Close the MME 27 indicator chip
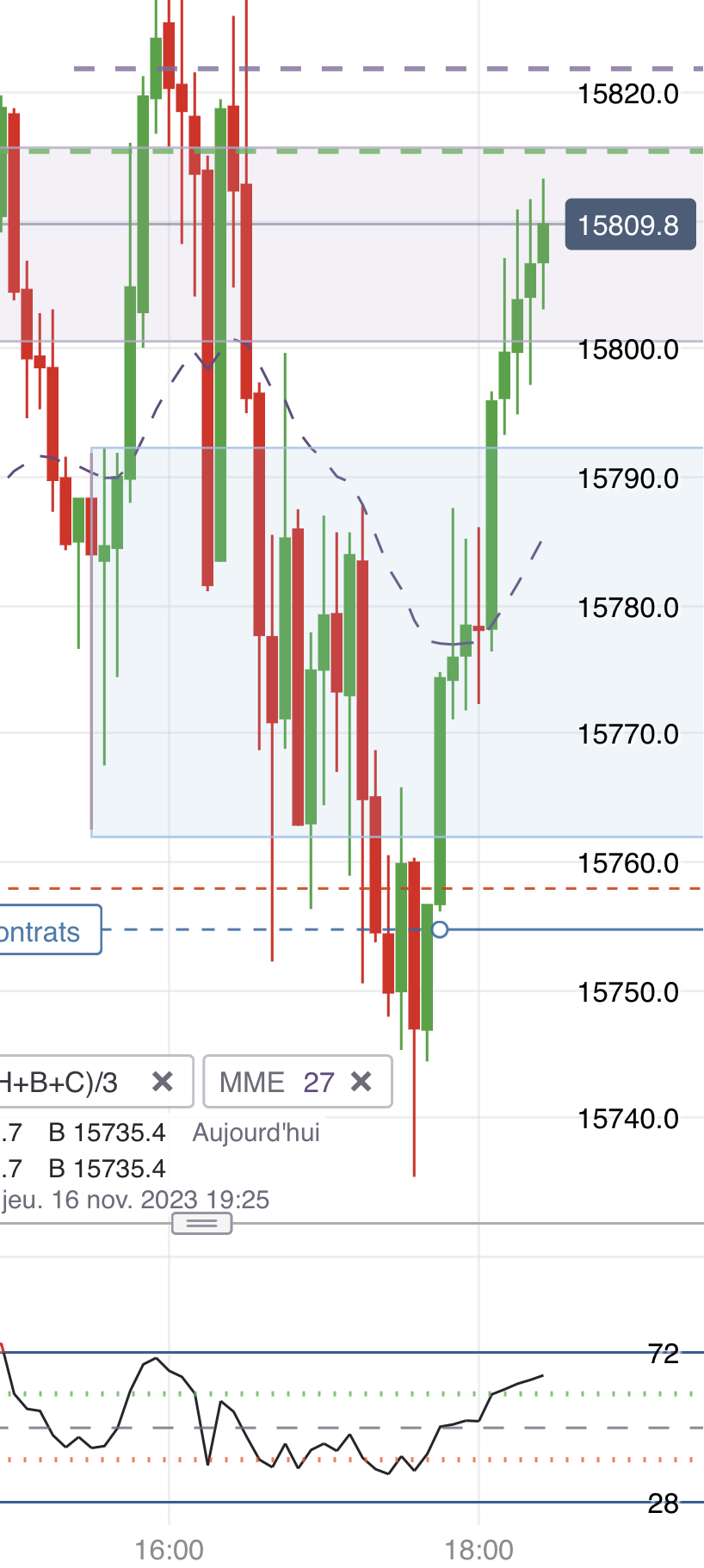Viewport: 704px width, 1568px height. [361, 1082]
